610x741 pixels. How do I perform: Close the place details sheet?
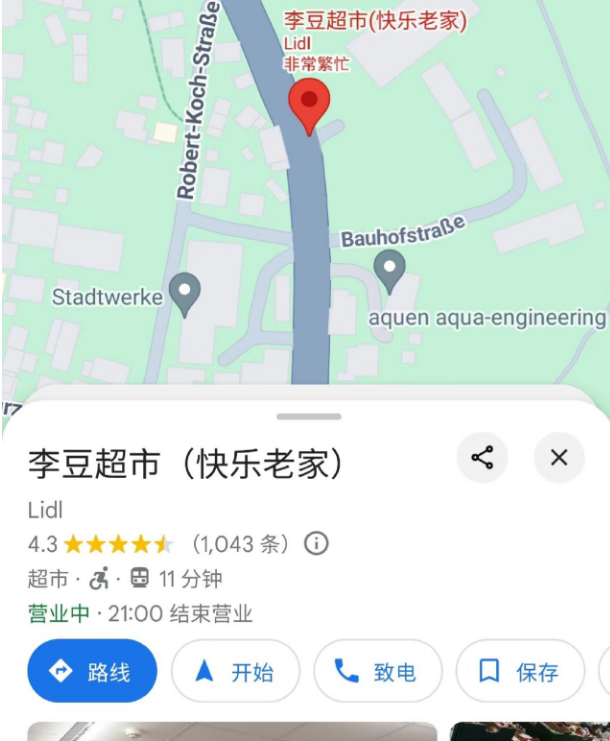pos(559,458)
